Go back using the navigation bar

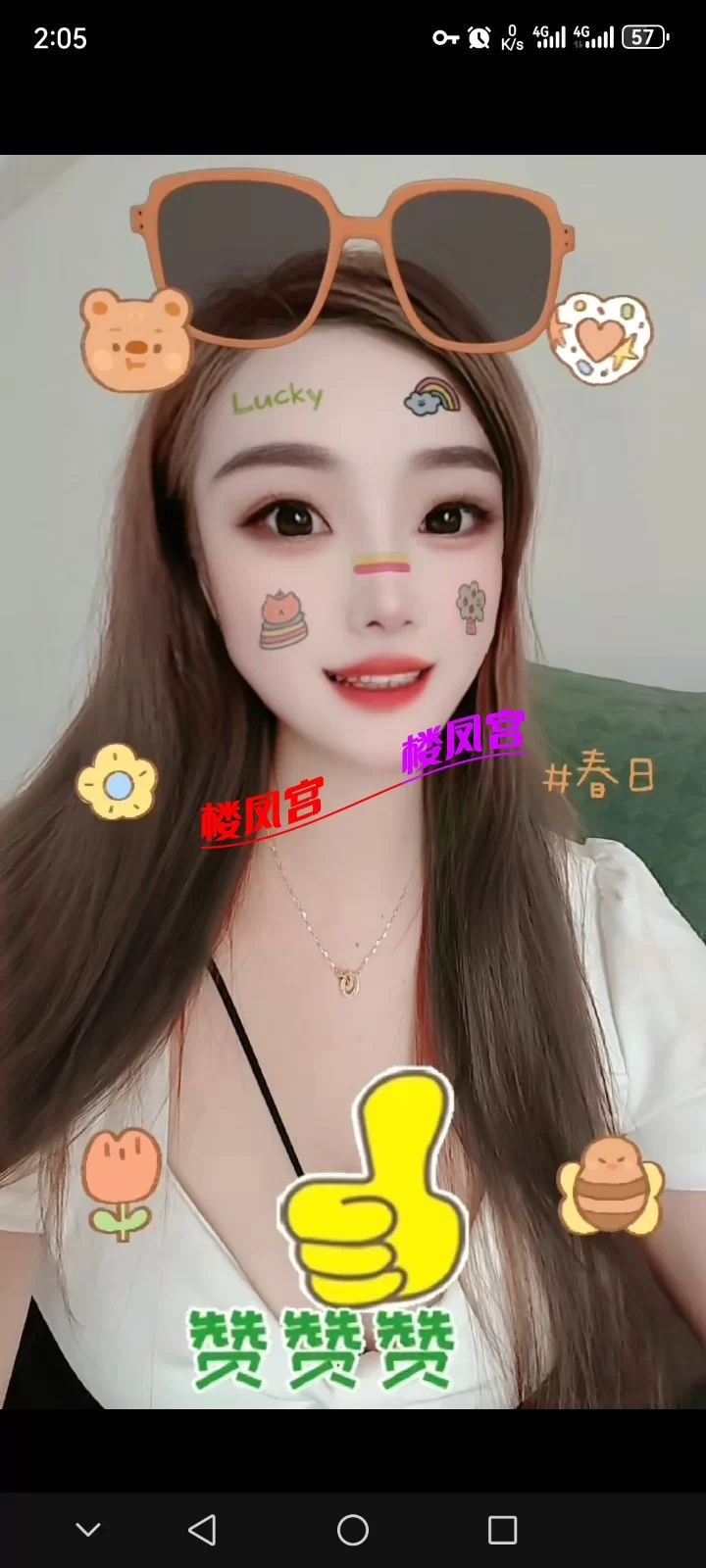pos(202,1530)
